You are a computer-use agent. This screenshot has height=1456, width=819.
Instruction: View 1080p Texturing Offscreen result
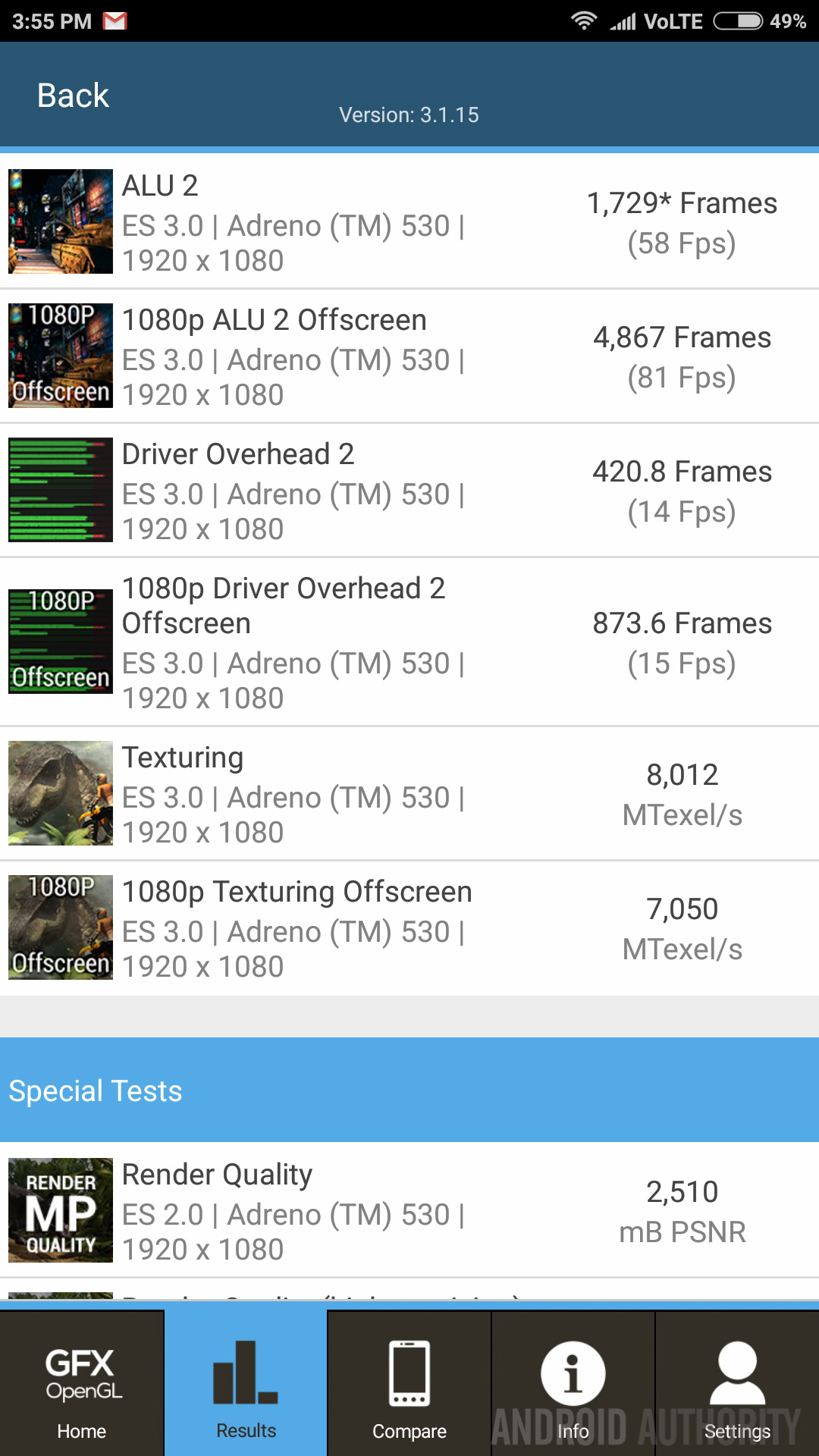(x=409, y=927)
